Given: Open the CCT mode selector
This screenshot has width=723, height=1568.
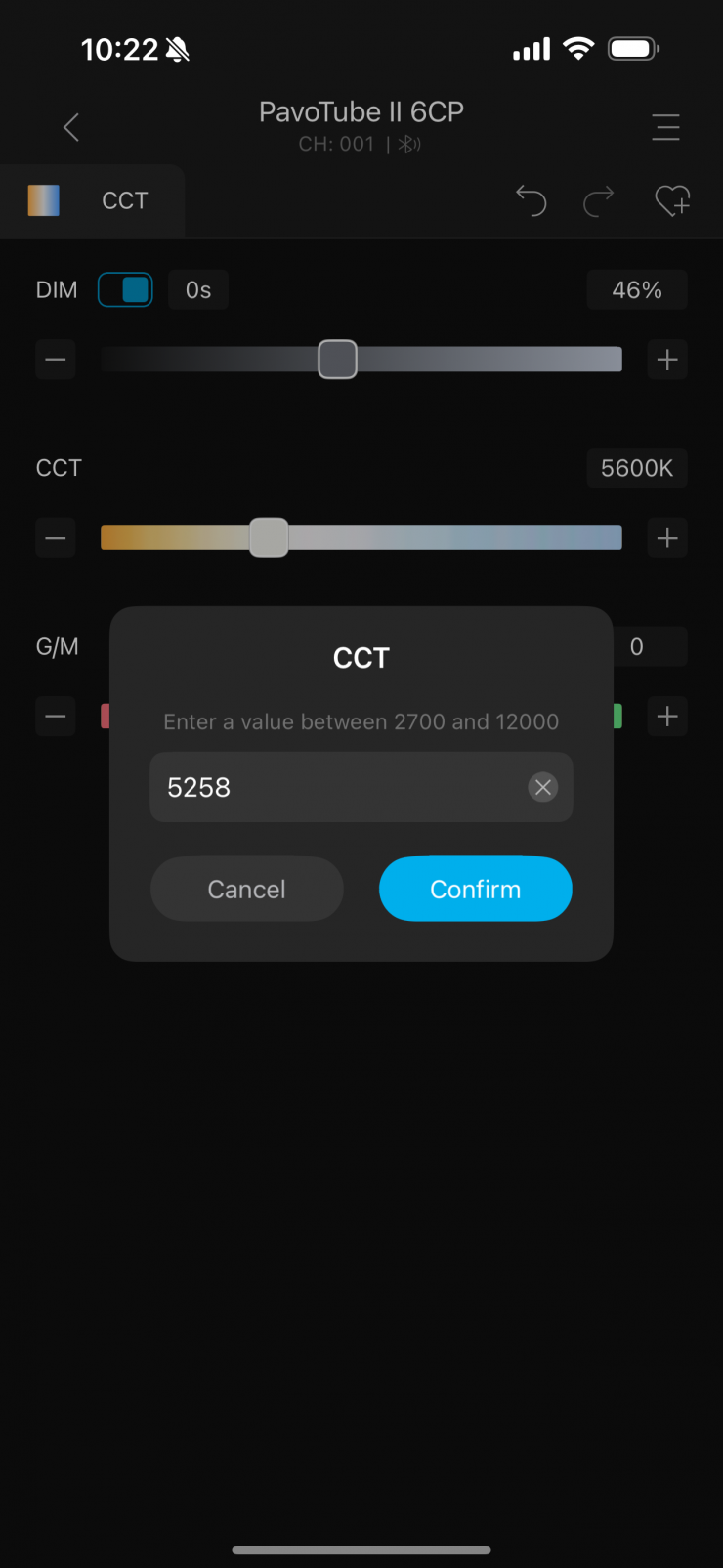Looking at the screenshot, I should [92, 200].
